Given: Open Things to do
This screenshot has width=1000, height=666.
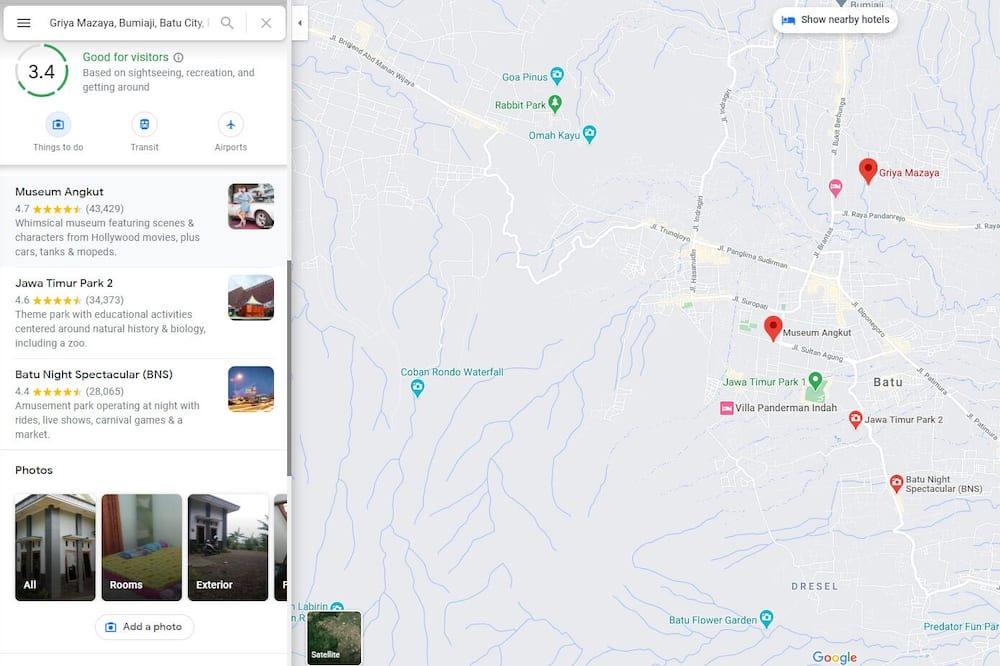Looking at the screenshot, I should tap(58, 125).
